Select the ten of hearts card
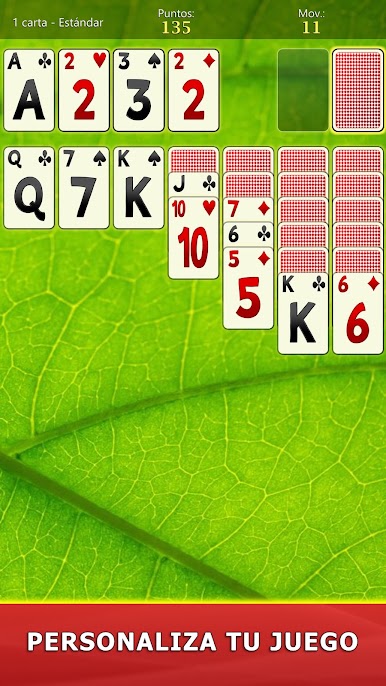Screen dimensions: 386x686 point(193,238)
